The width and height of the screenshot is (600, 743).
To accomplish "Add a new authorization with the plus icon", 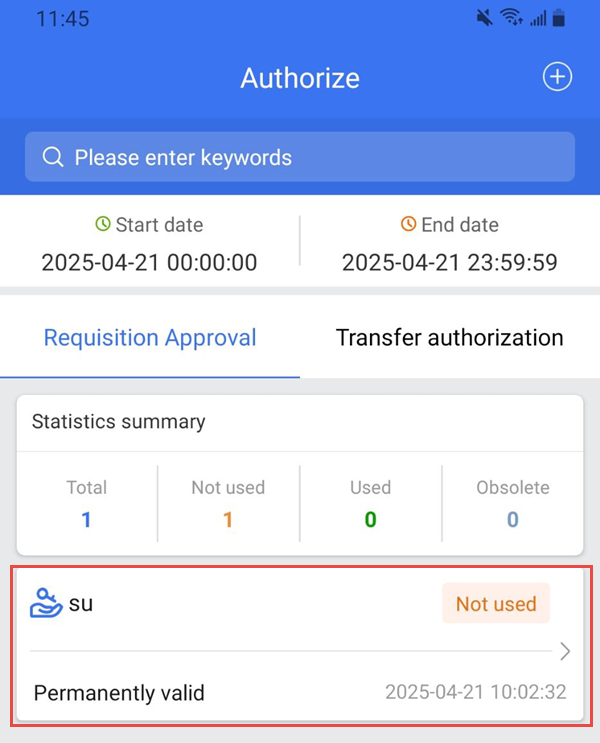I will click(557, 77).
